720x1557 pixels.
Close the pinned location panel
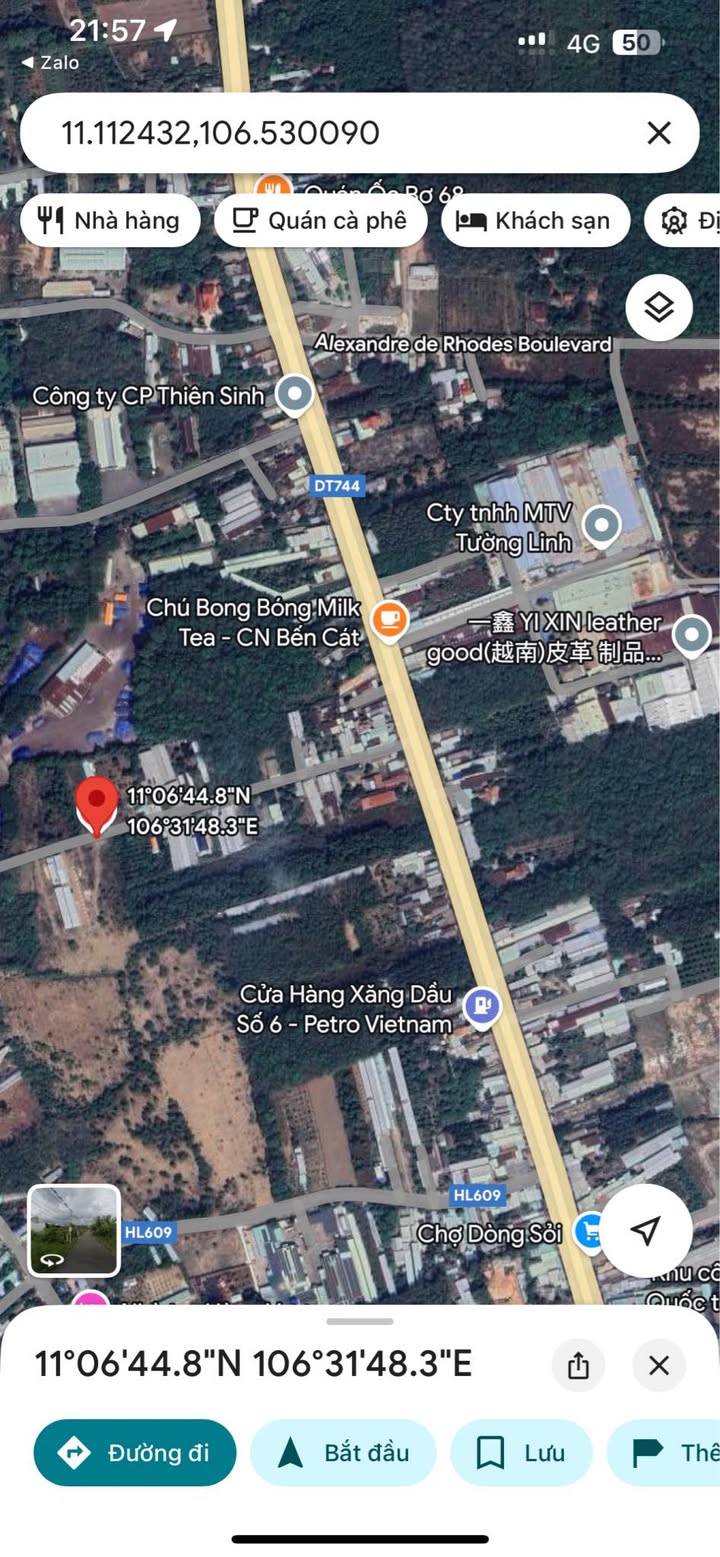tap(659, 1366)
